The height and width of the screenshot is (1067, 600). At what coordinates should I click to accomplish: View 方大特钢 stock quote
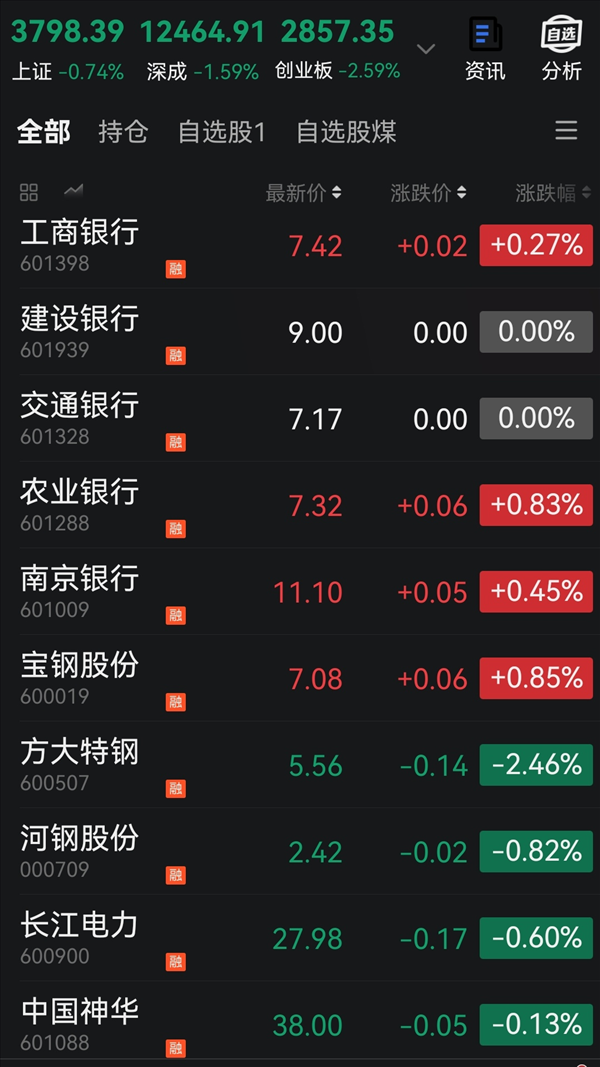(x=300, y=765)
